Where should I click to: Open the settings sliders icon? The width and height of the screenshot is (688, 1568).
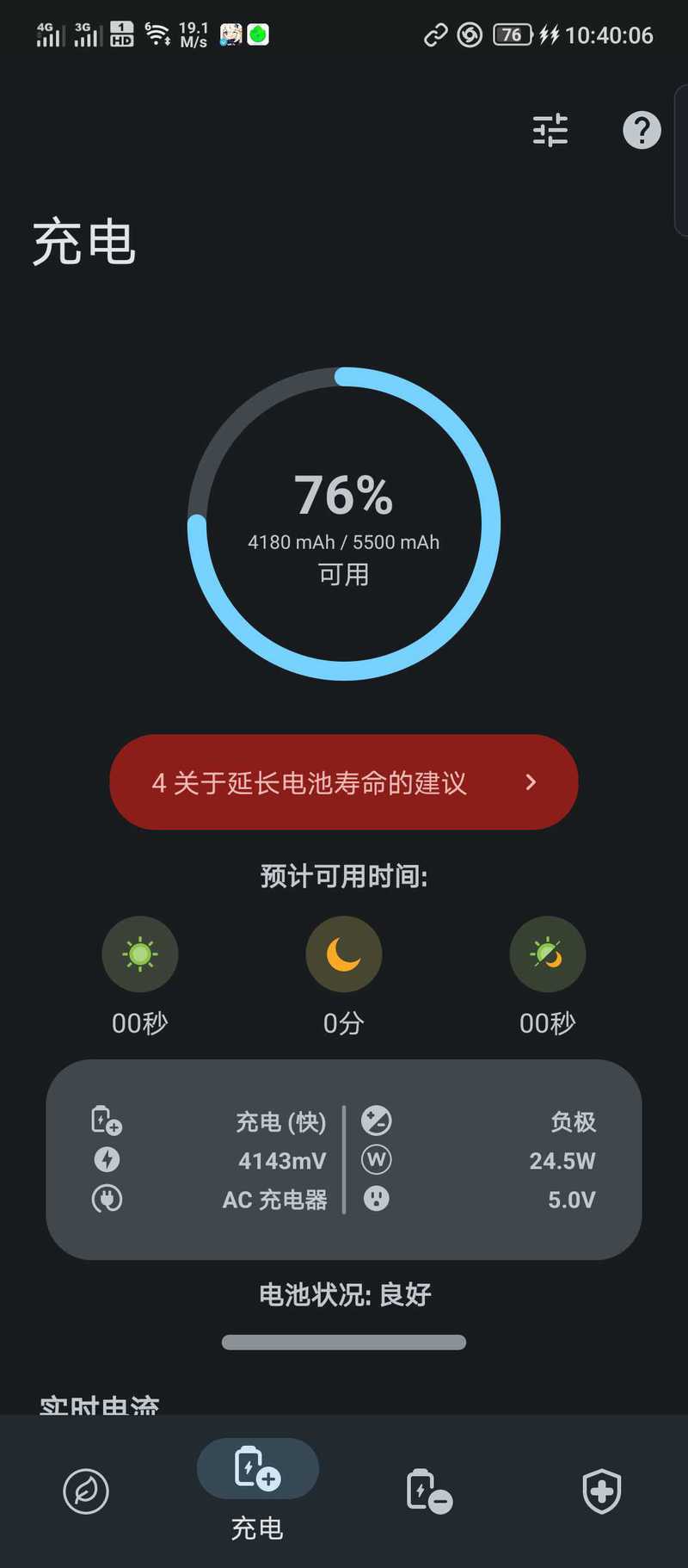pos(550,131)
